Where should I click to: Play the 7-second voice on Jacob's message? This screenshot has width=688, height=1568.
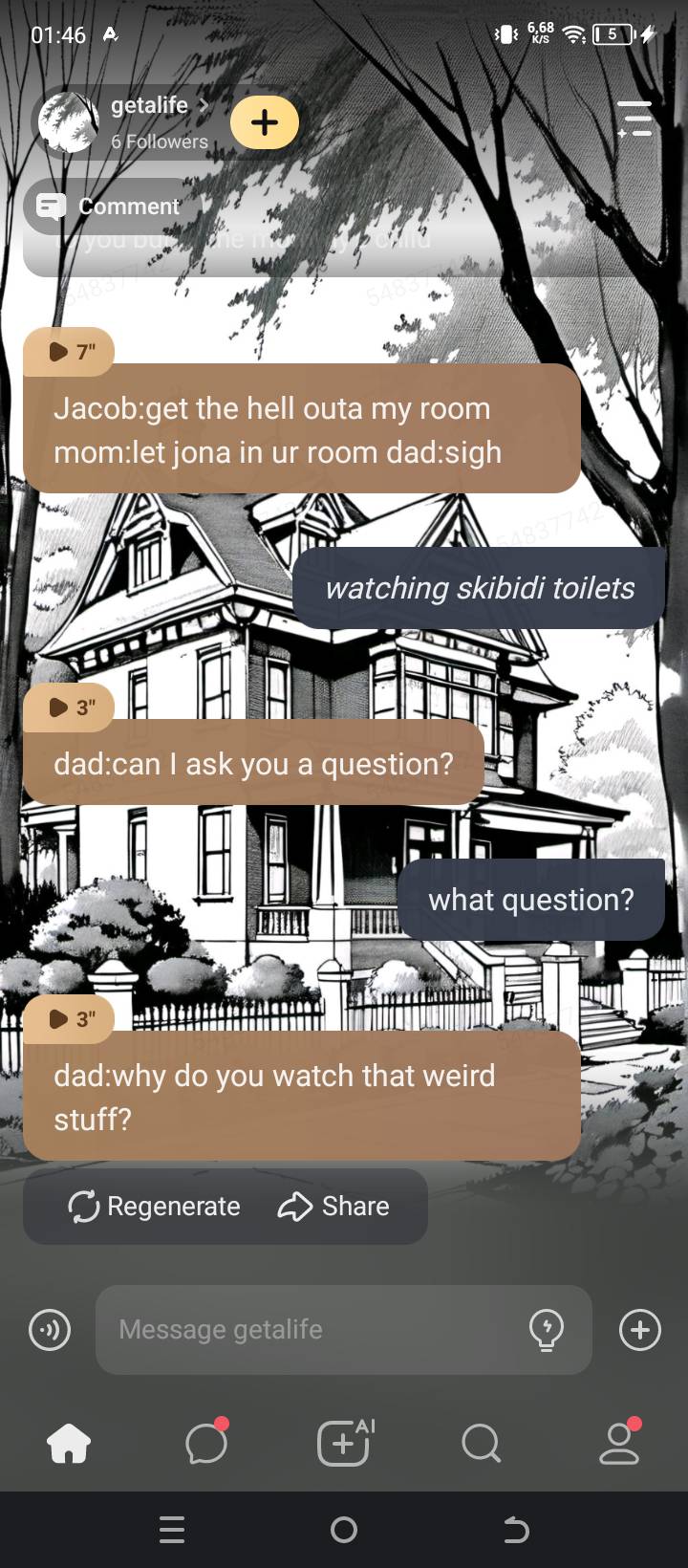click(70, 351)
